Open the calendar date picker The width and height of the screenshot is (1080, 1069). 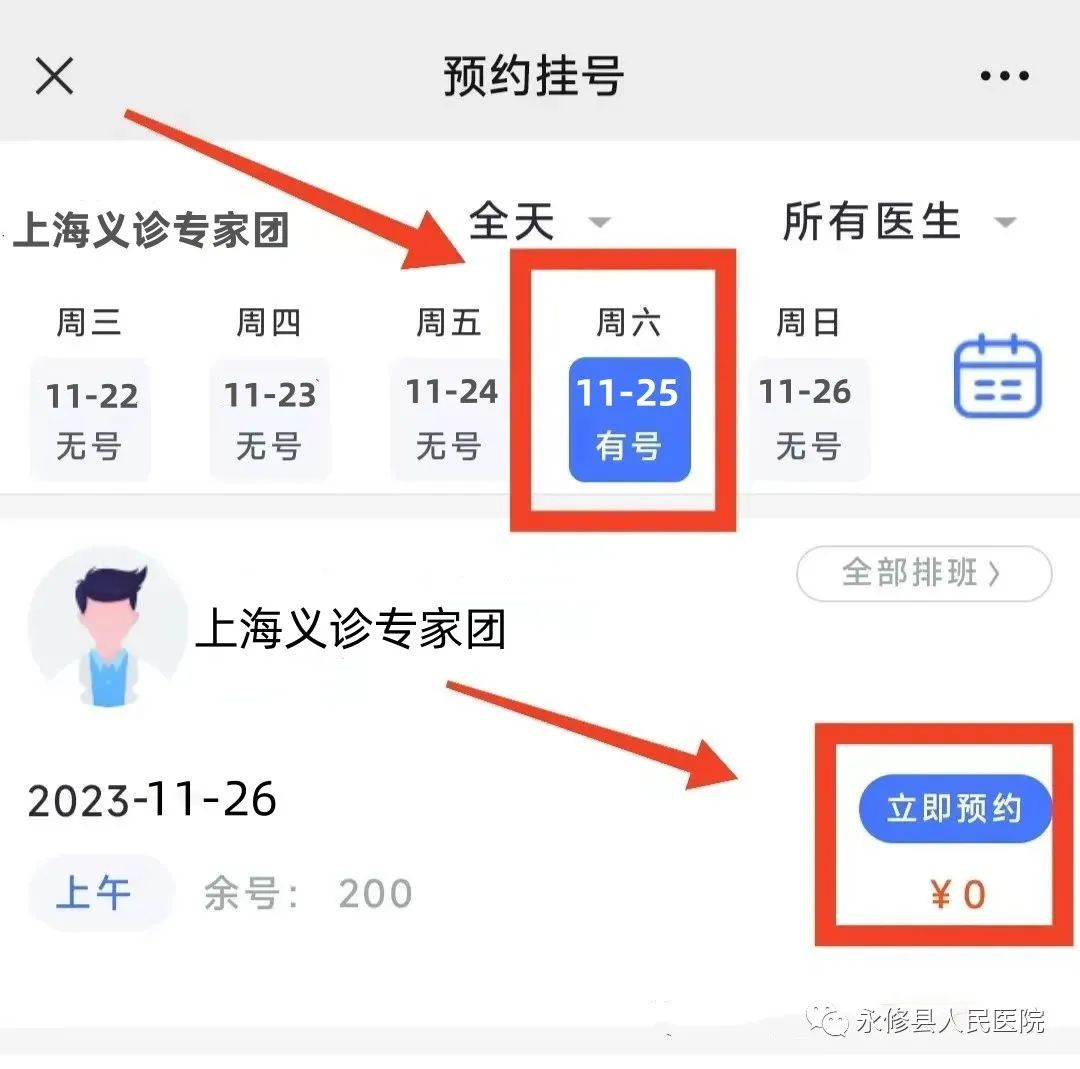[997, 377]
